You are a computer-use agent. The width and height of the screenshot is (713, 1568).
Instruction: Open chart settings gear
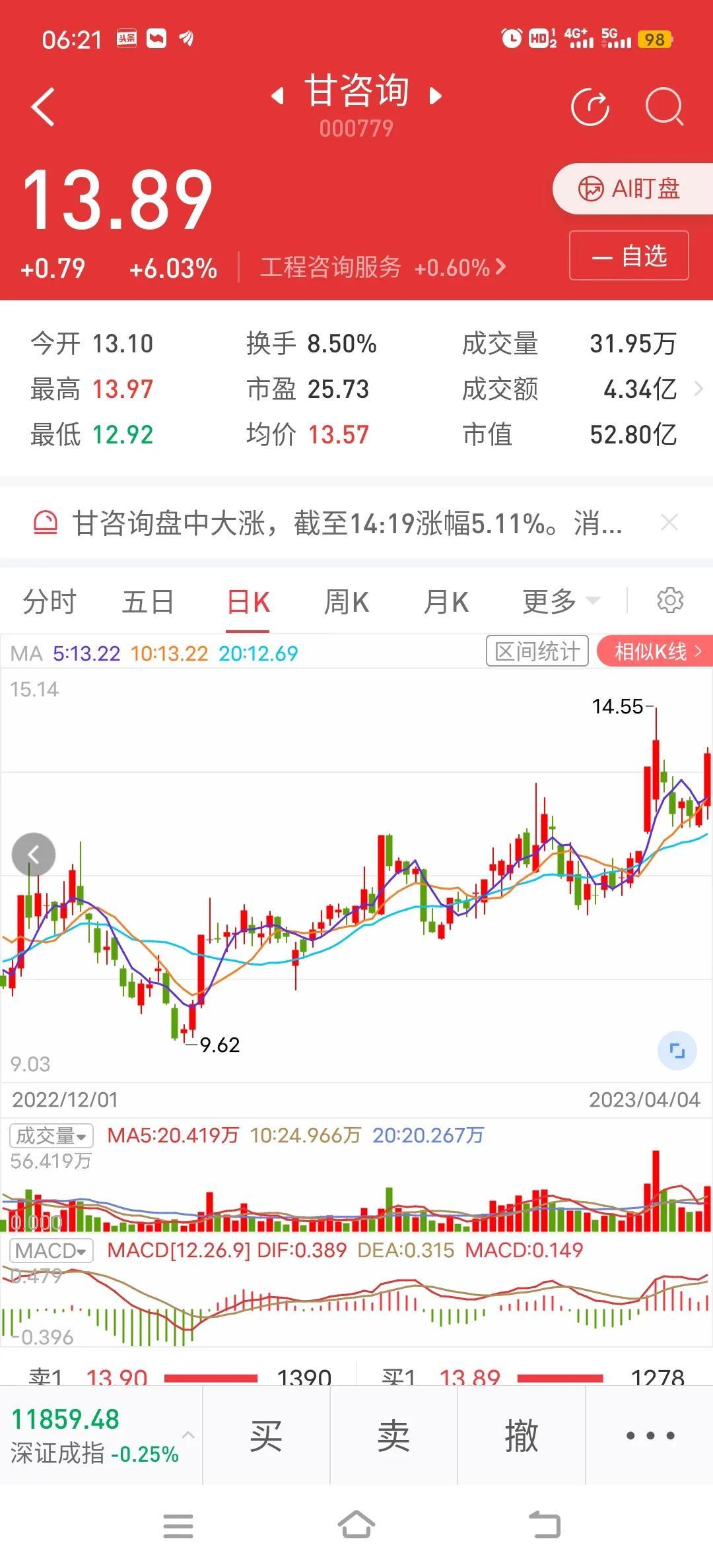670,601
